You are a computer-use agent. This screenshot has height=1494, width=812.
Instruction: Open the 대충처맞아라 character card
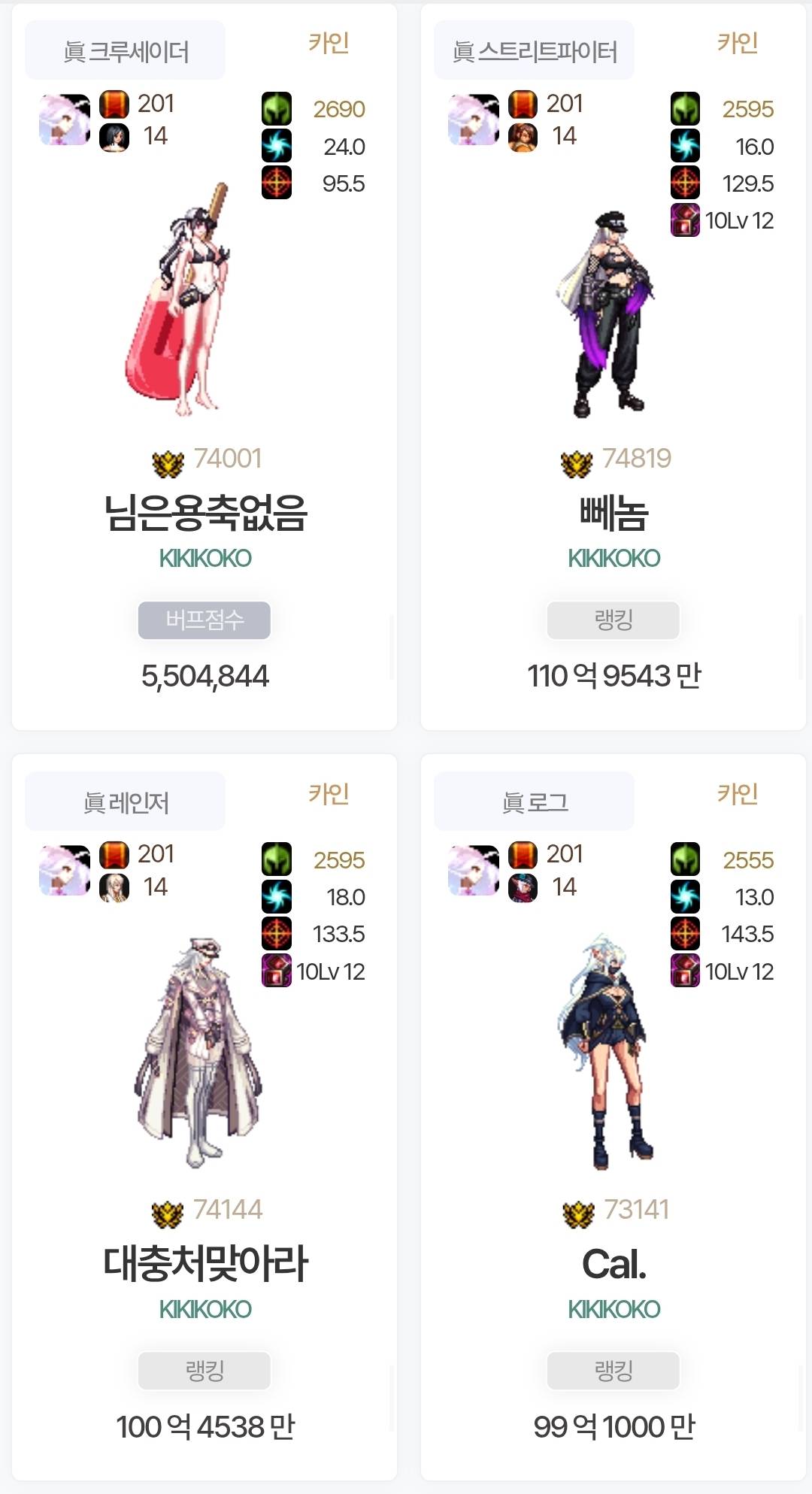click(205, 1264)
